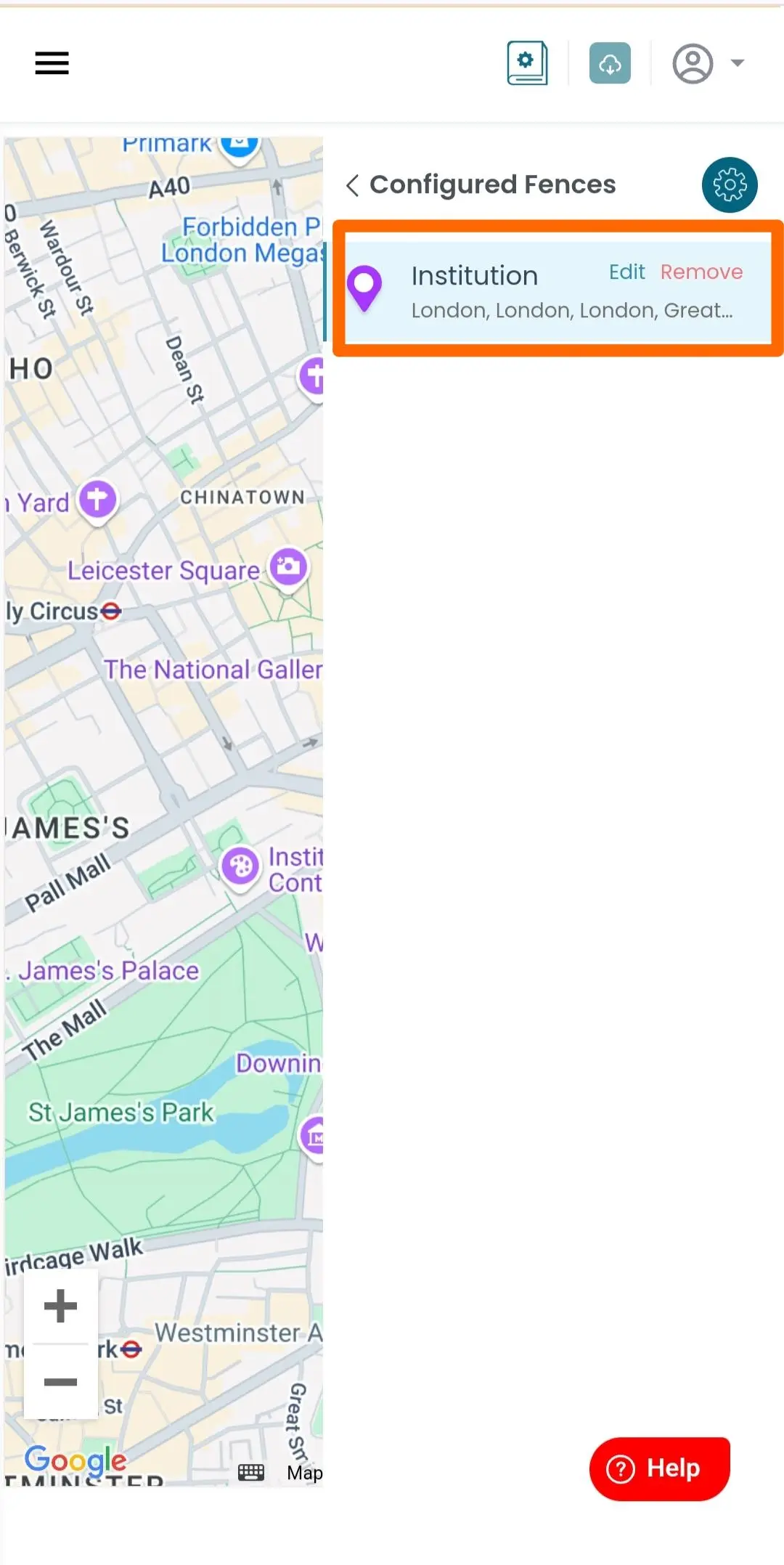Image resolution: width=784 pixels, height=1565 pixels.
Task: Go back from Configured Fences
Action: coord(353,185)
